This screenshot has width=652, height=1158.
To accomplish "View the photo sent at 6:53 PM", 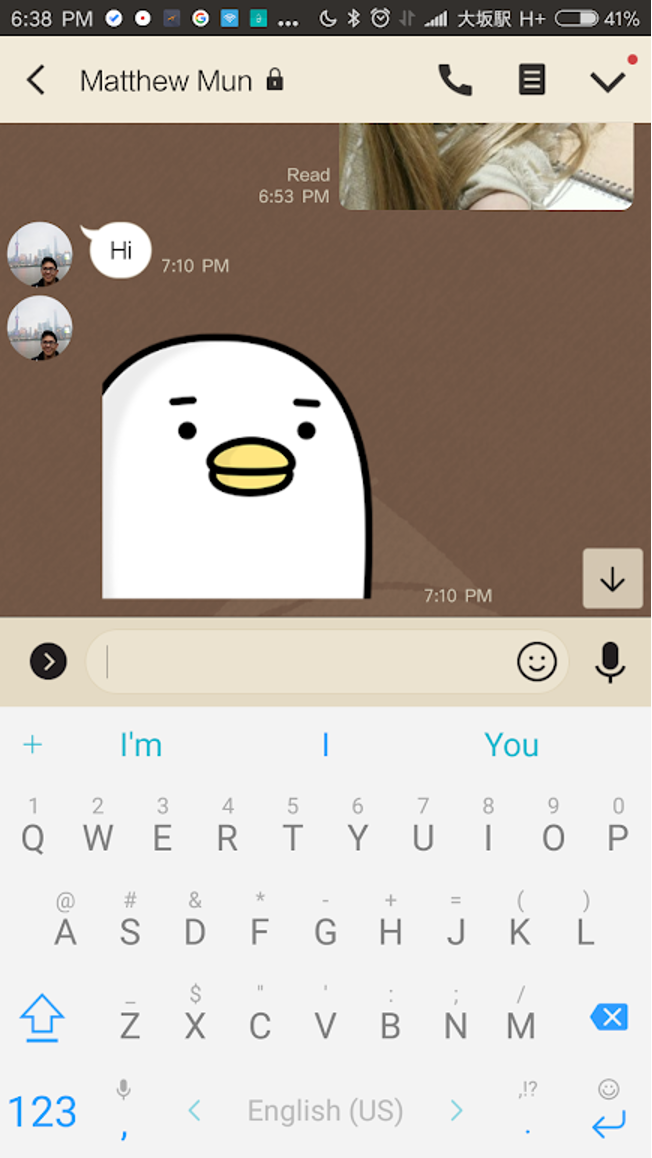I will pos(486,166).
